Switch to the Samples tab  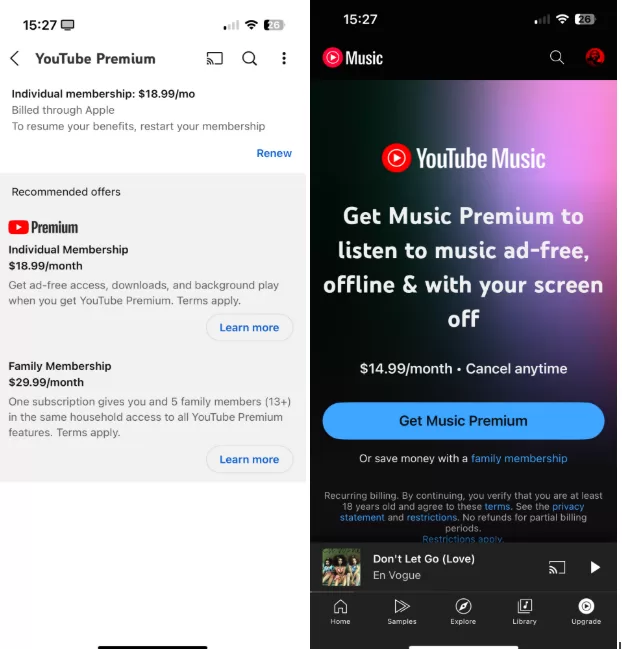tap(401, 611)
